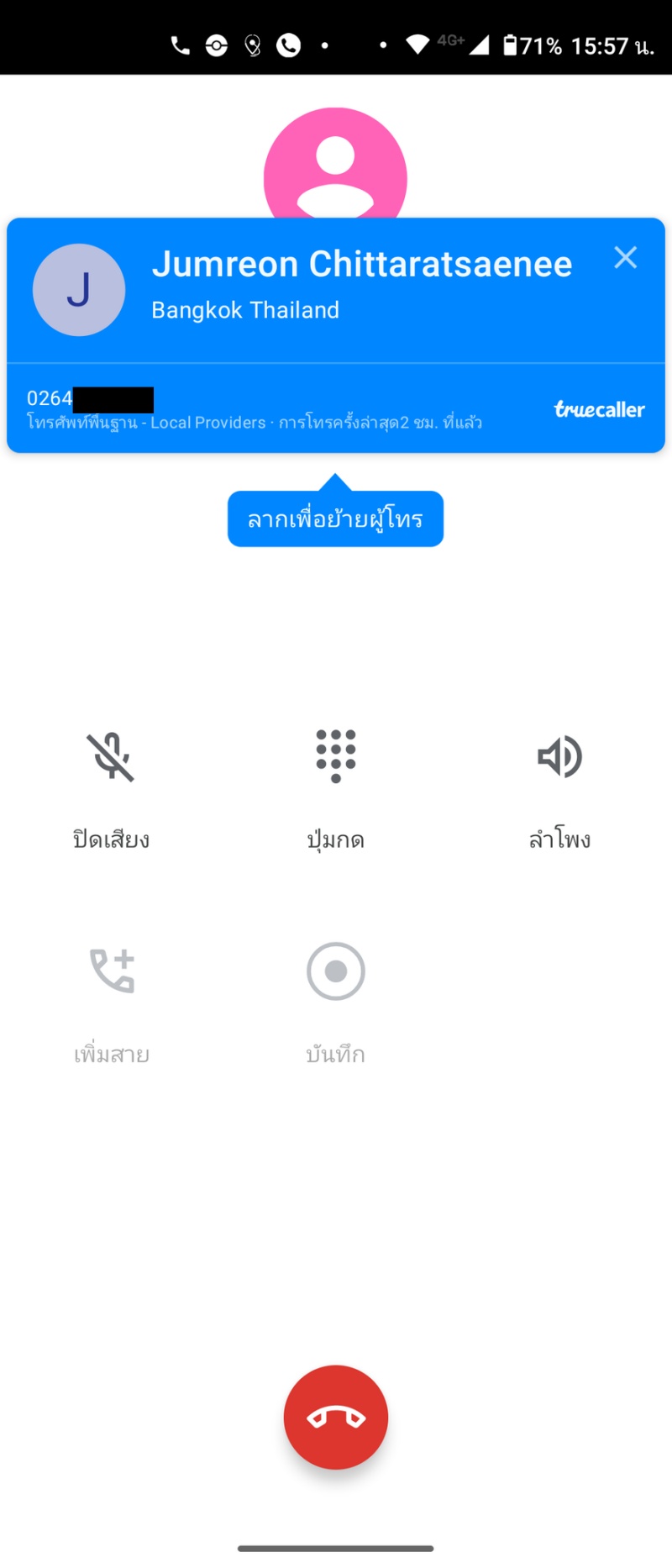Open the dialpad keypad (ปุ่มกด)
Image resolution: width=672 pixels, height=1568 pixels.
[x=336, y=756]
